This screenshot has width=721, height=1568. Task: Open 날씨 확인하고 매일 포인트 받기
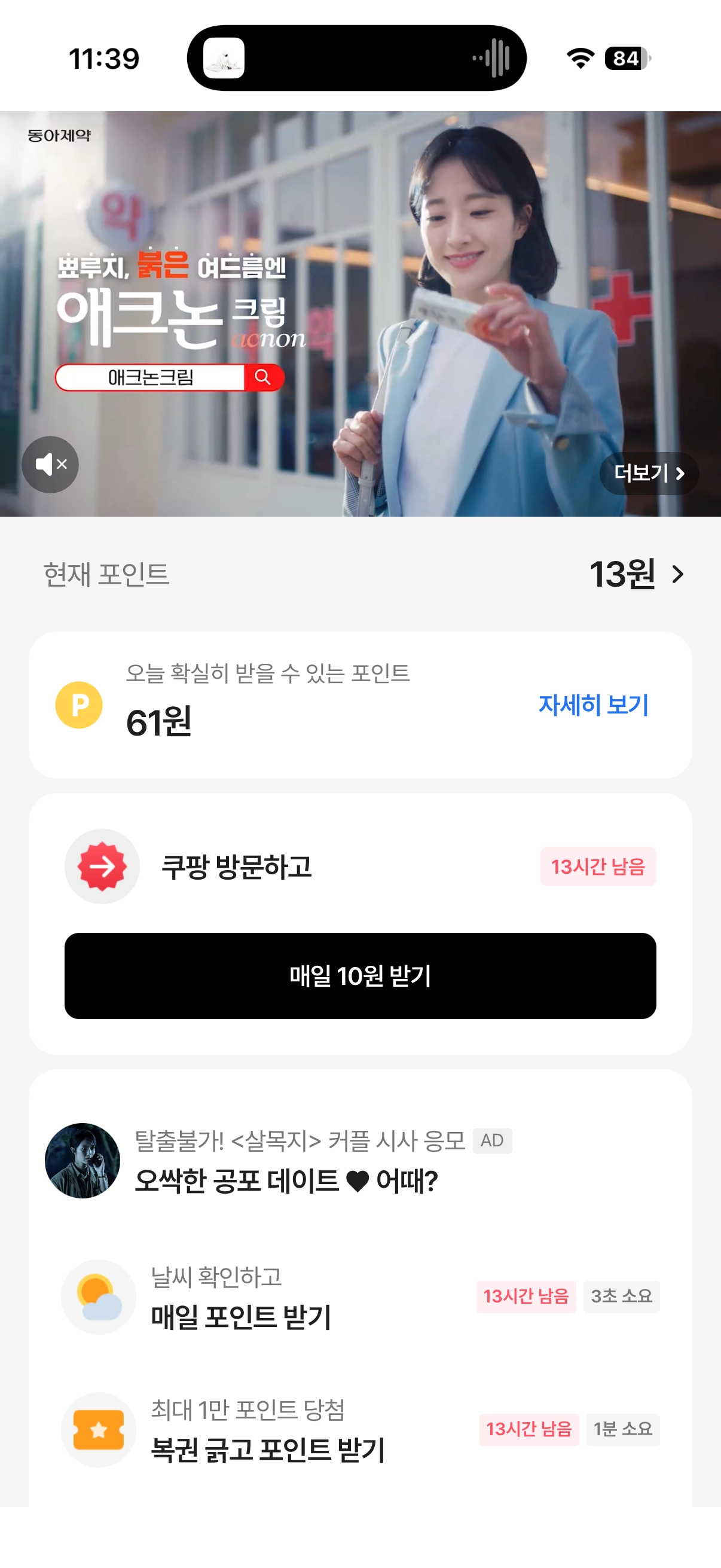click(x=241, y=1297)
